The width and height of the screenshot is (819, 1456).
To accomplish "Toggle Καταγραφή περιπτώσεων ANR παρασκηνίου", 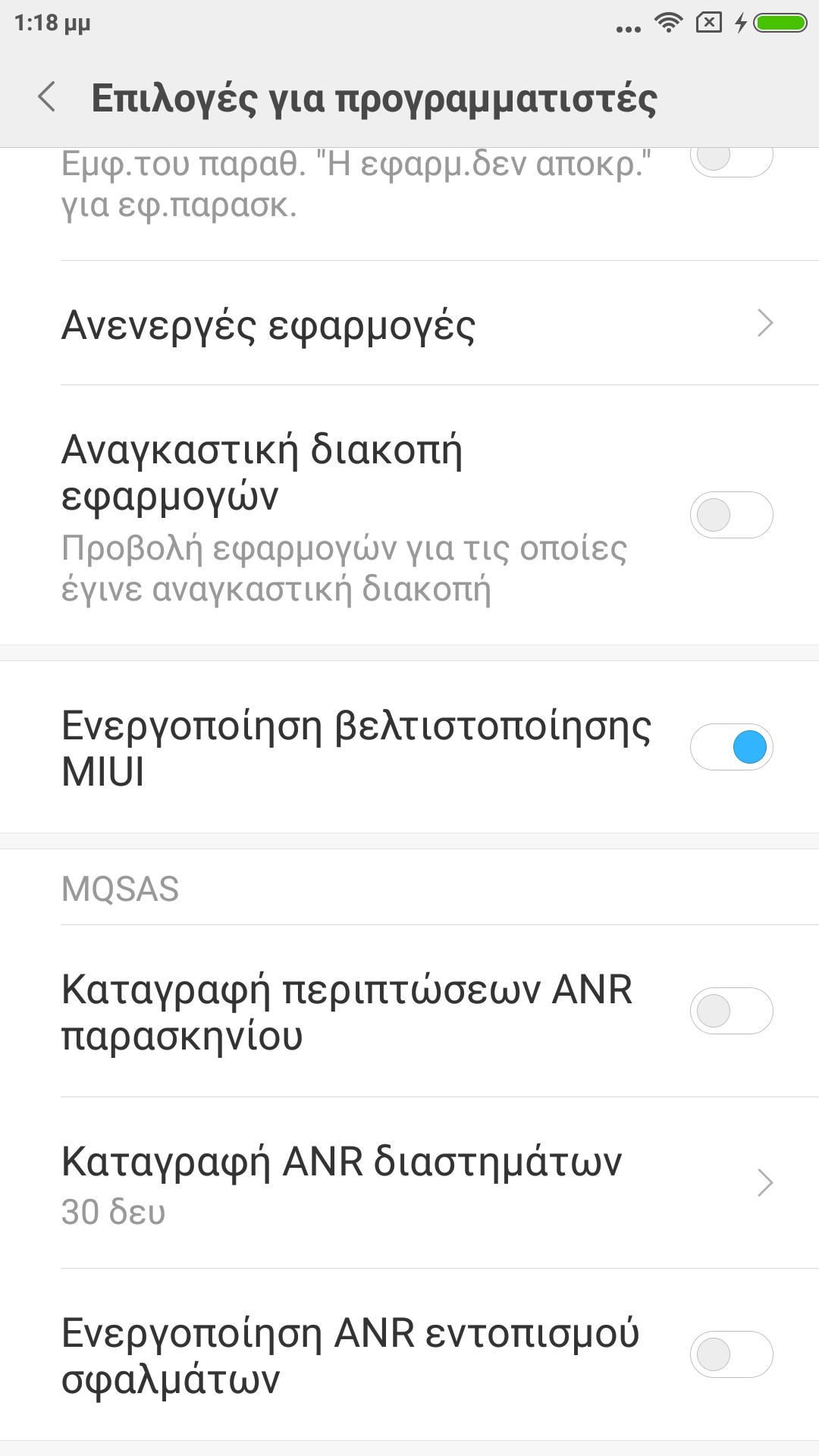I will click(x=731, y=1011).
